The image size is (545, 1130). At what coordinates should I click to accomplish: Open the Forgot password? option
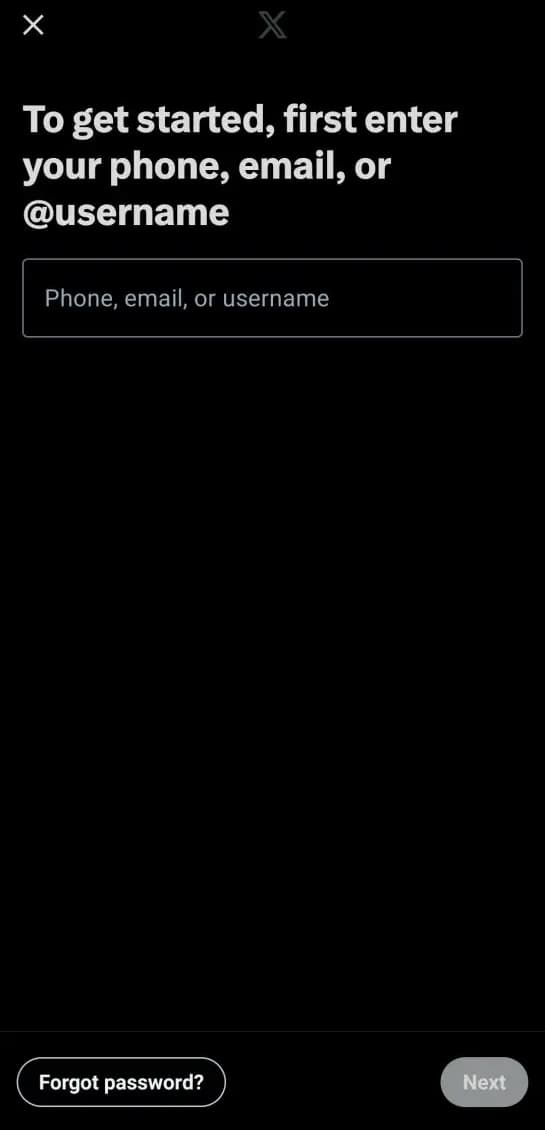coord(121,1082)
